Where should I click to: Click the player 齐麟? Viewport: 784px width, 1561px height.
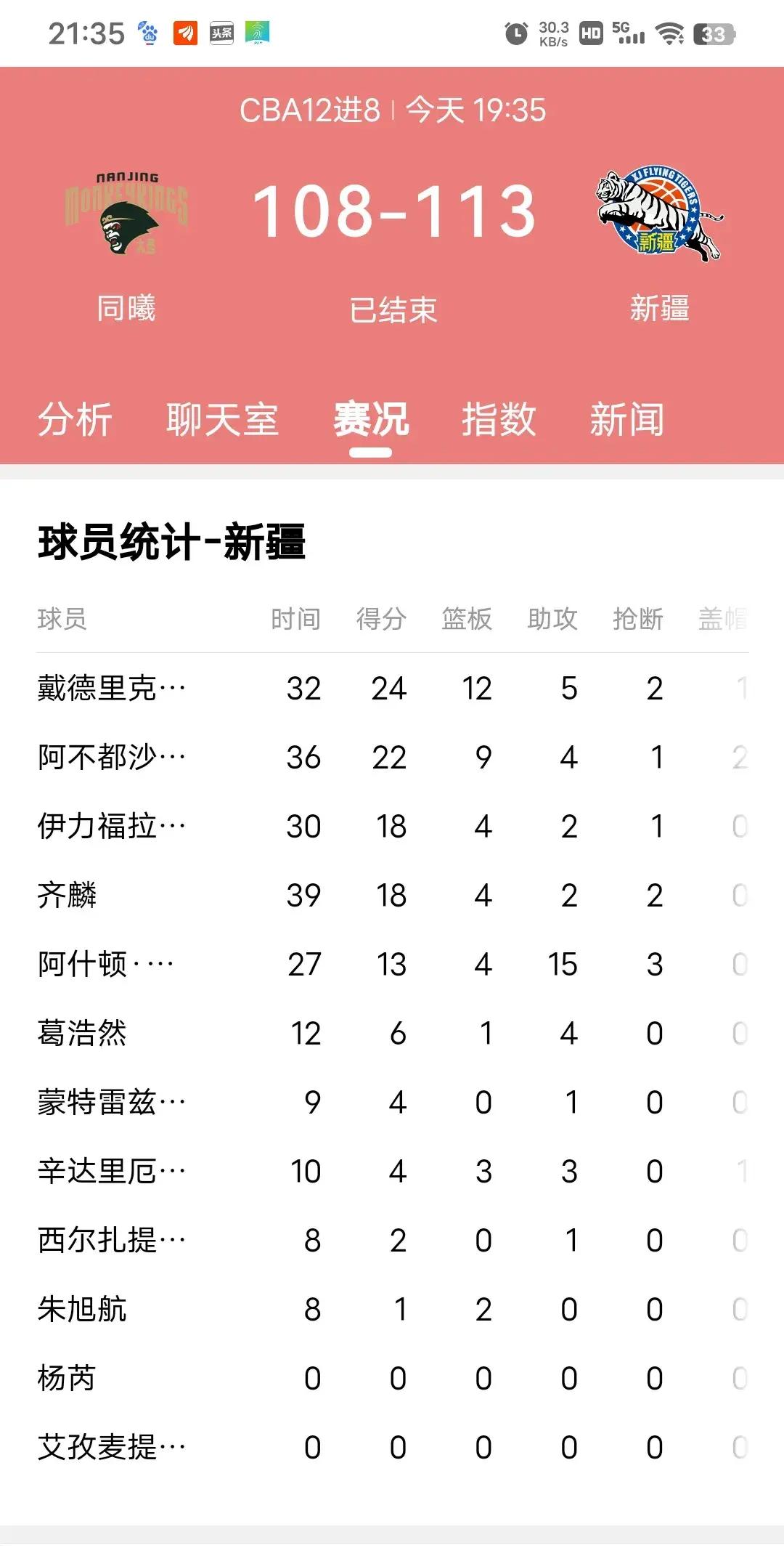pos(65,895)
